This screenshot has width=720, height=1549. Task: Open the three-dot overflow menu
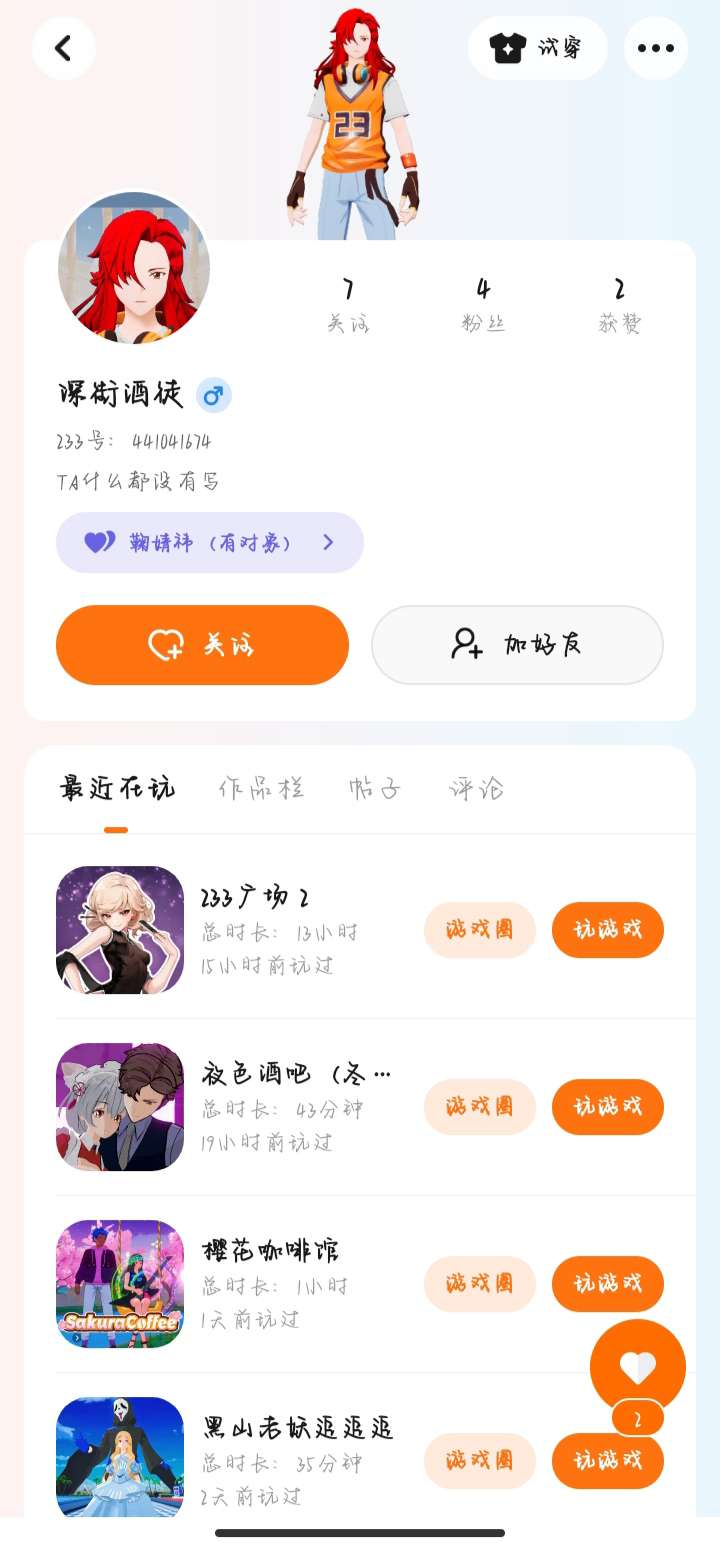click(x=655, y=48)
